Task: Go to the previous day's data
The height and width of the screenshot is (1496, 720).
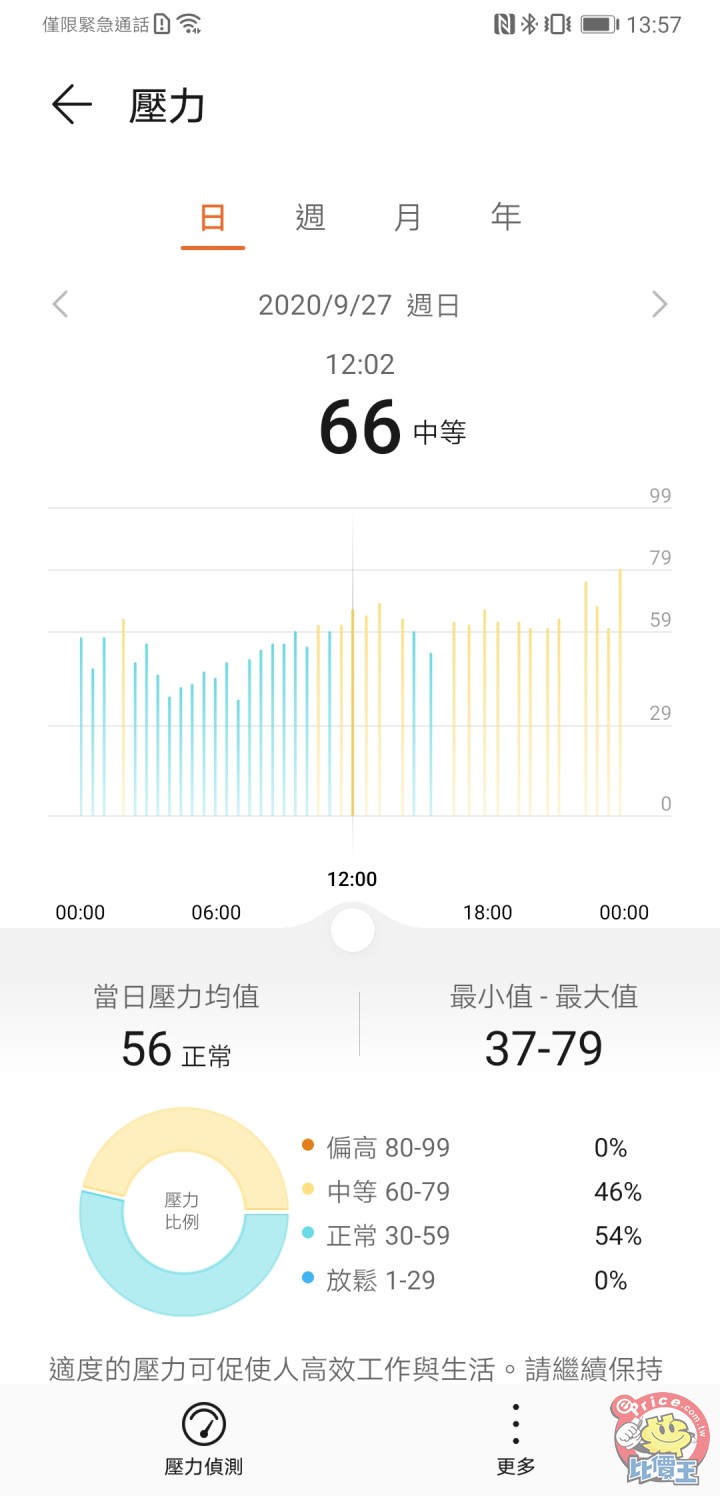Action: [60, 304]
